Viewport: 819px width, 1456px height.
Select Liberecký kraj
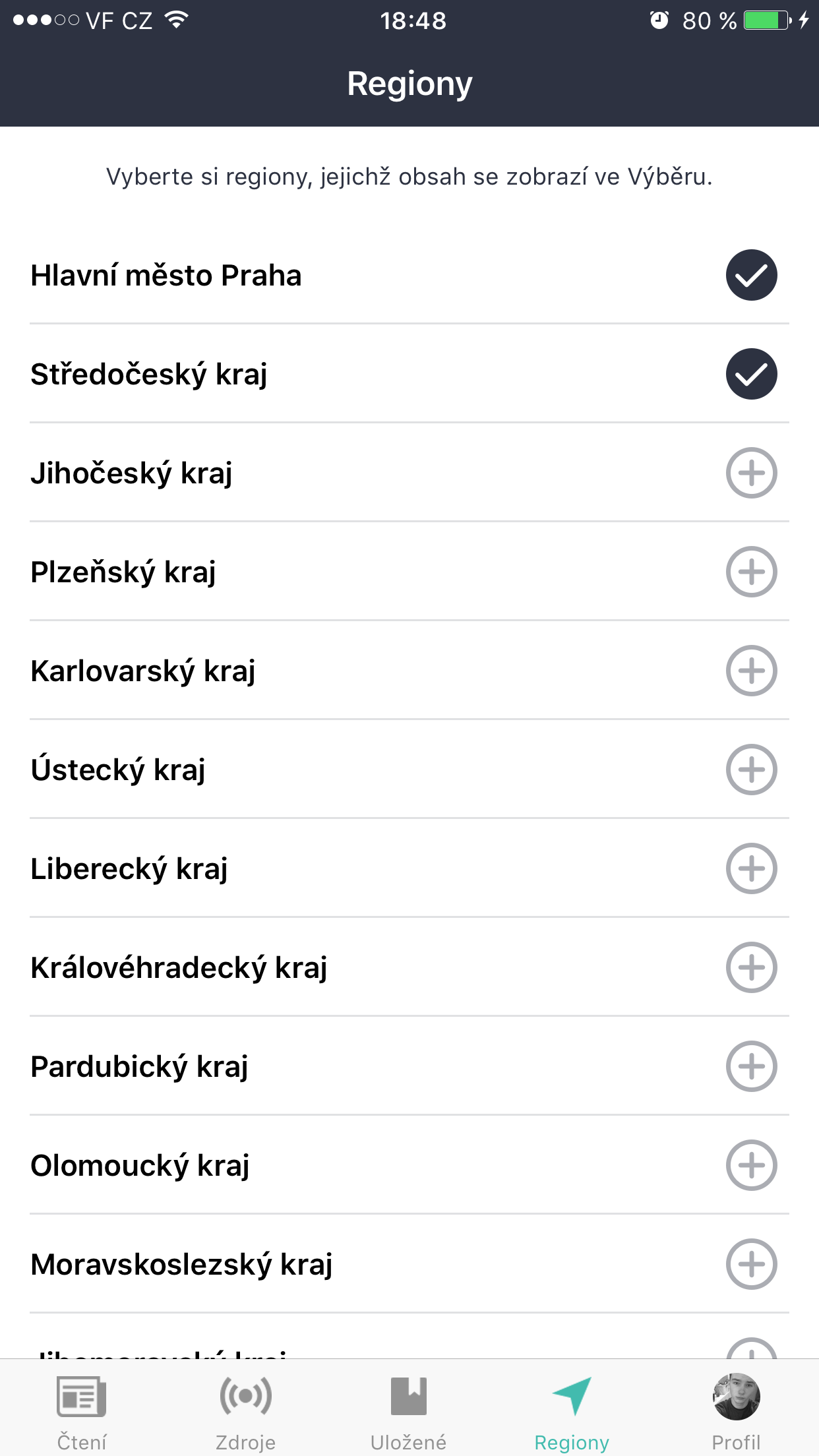pos(751,868)
